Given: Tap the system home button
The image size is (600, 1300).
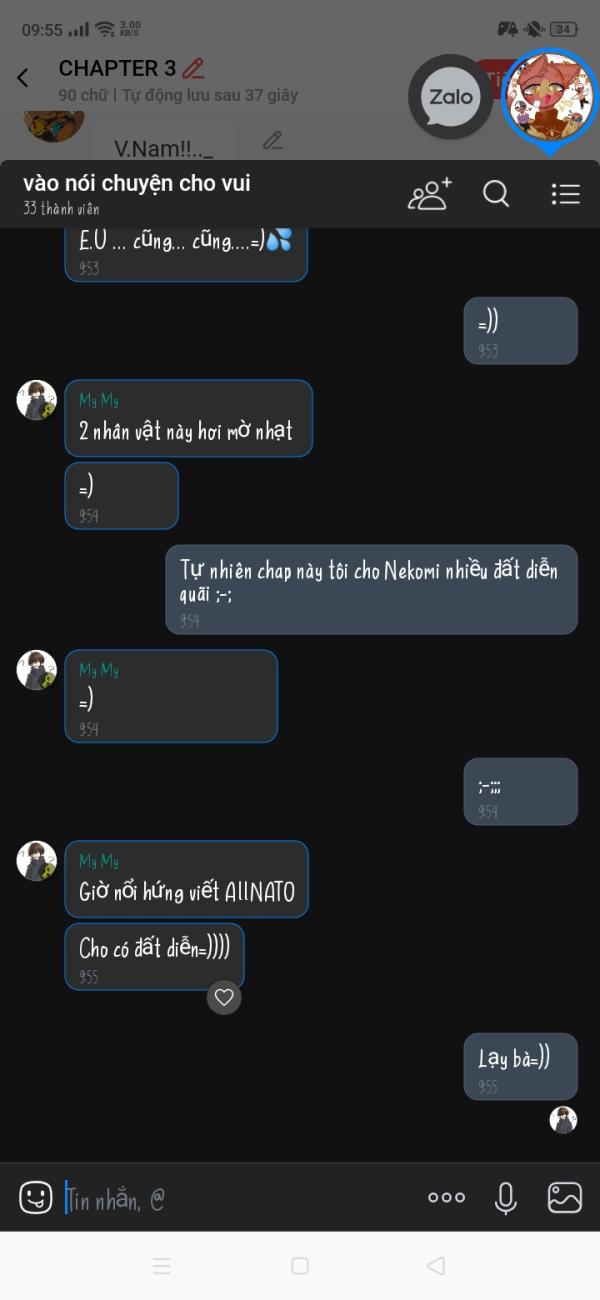Looking at the screenshot, I should (x=300, y=1266).
